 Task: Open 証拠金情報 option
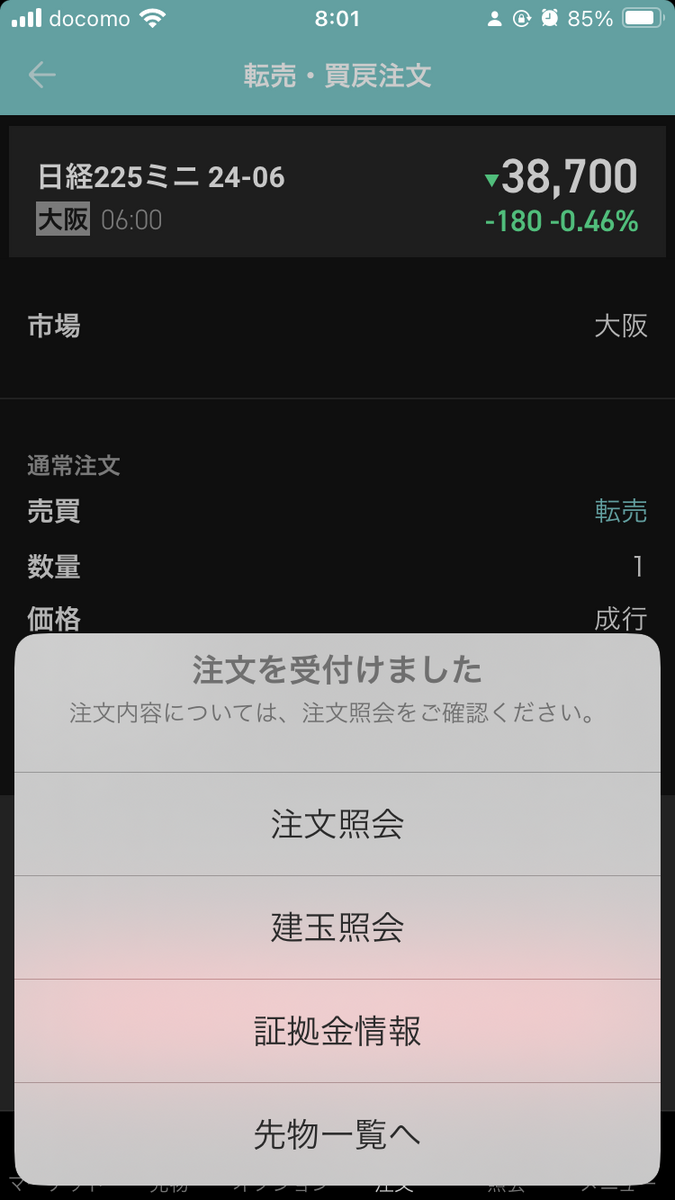[x=337, y=1031]
